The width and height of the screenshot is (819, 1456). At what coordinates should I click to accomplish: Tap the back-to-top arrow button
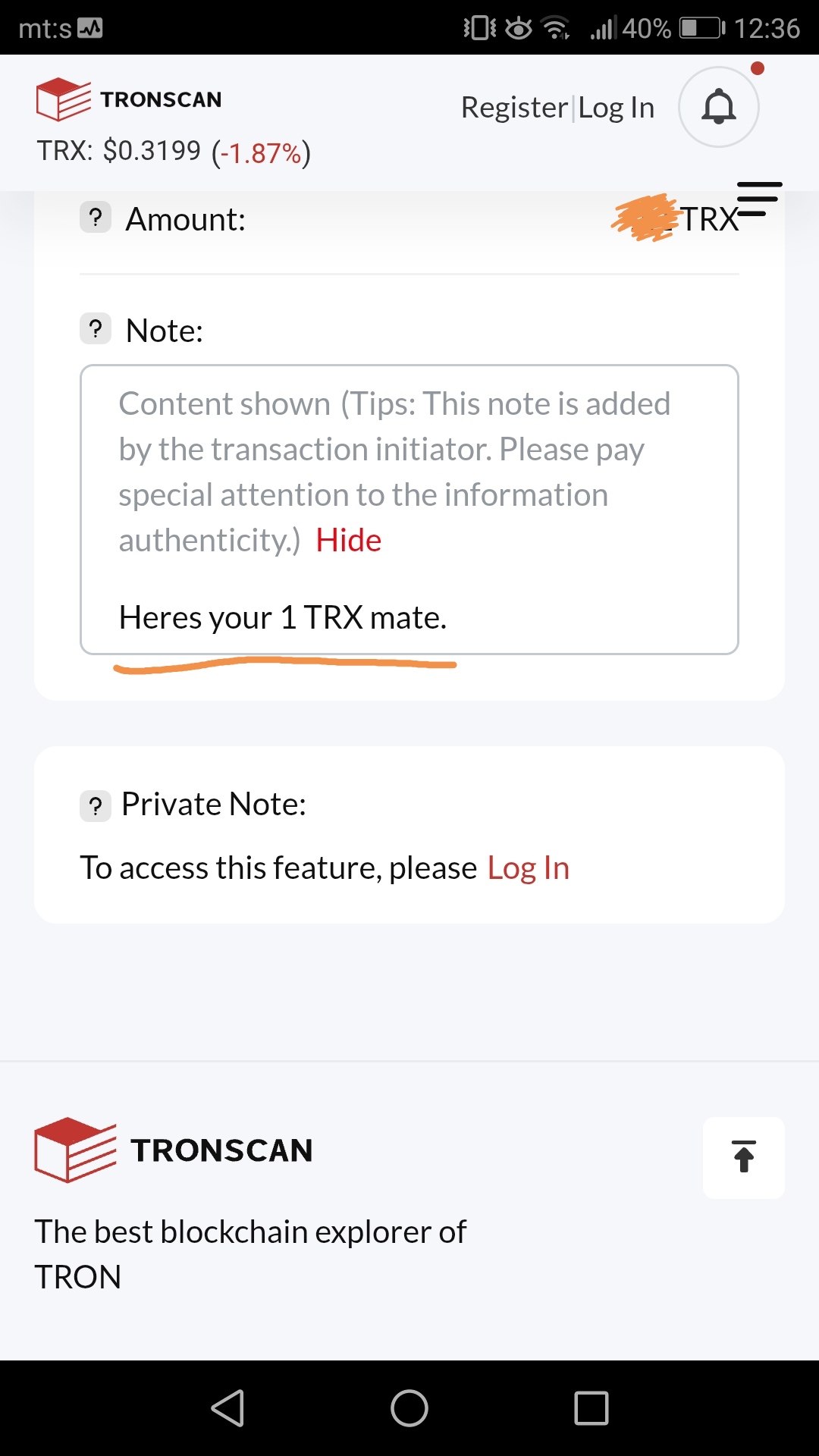tap(744, 1157)
